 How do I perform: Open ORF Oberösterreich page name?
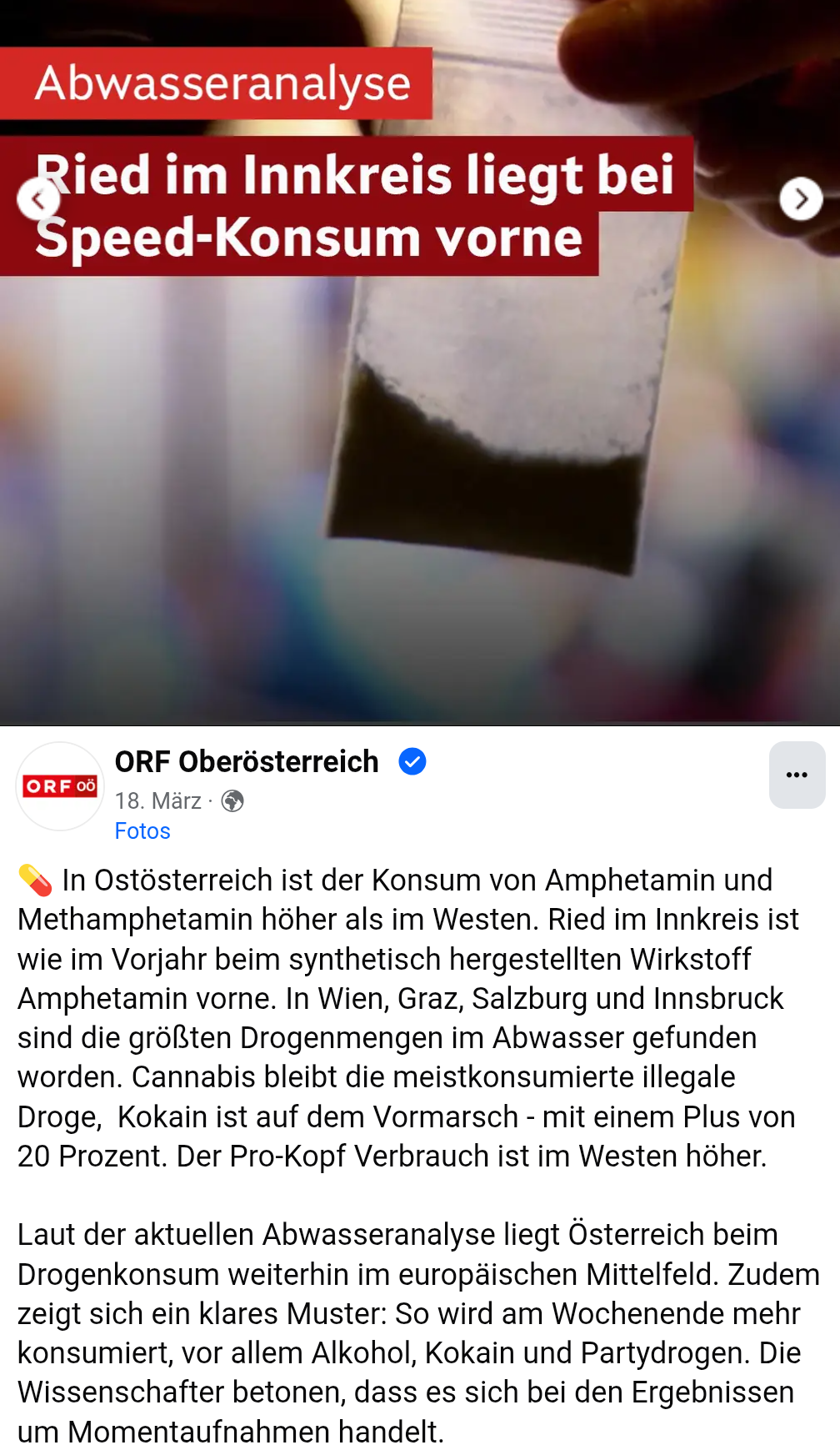(x=247, y=761)
